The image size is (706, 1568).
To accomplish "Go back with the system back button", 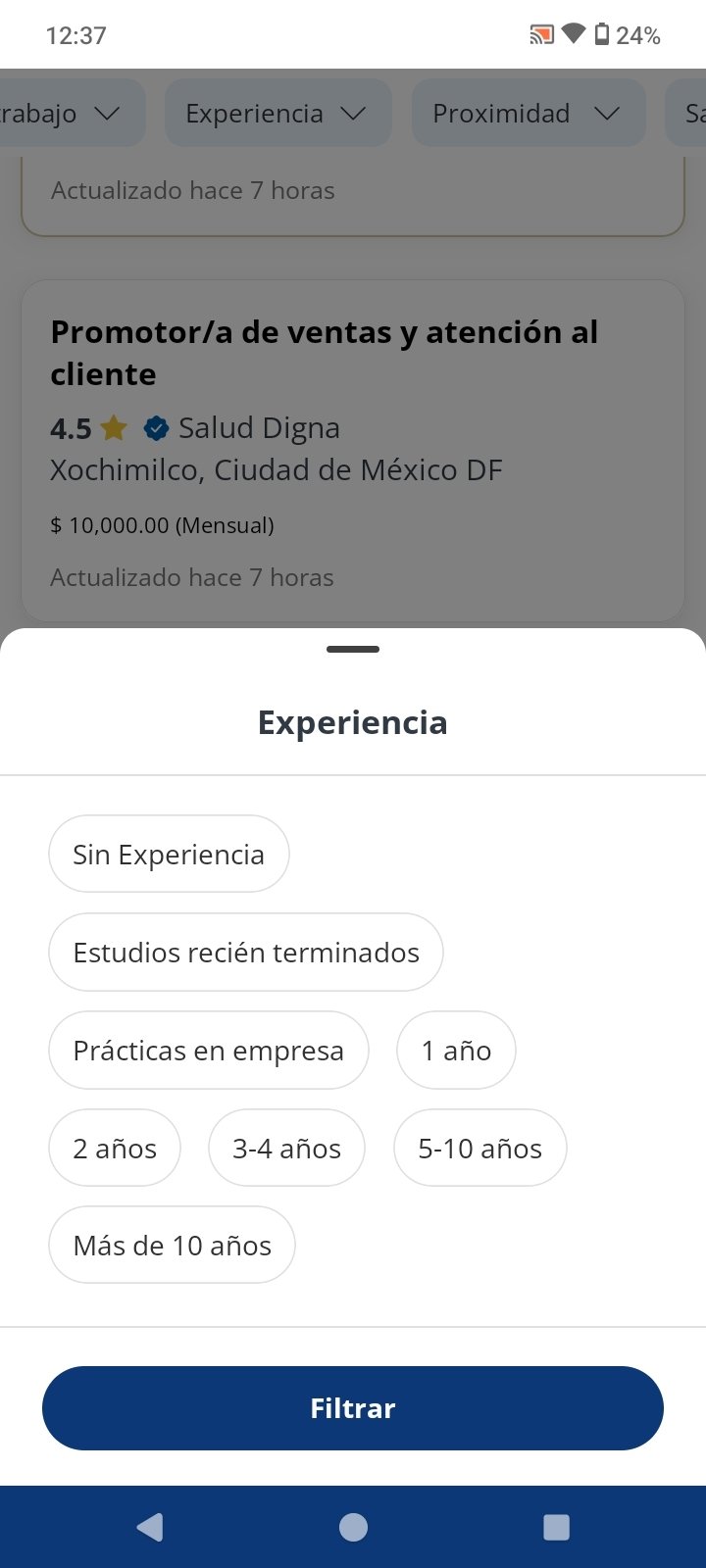I will 150,1527.
